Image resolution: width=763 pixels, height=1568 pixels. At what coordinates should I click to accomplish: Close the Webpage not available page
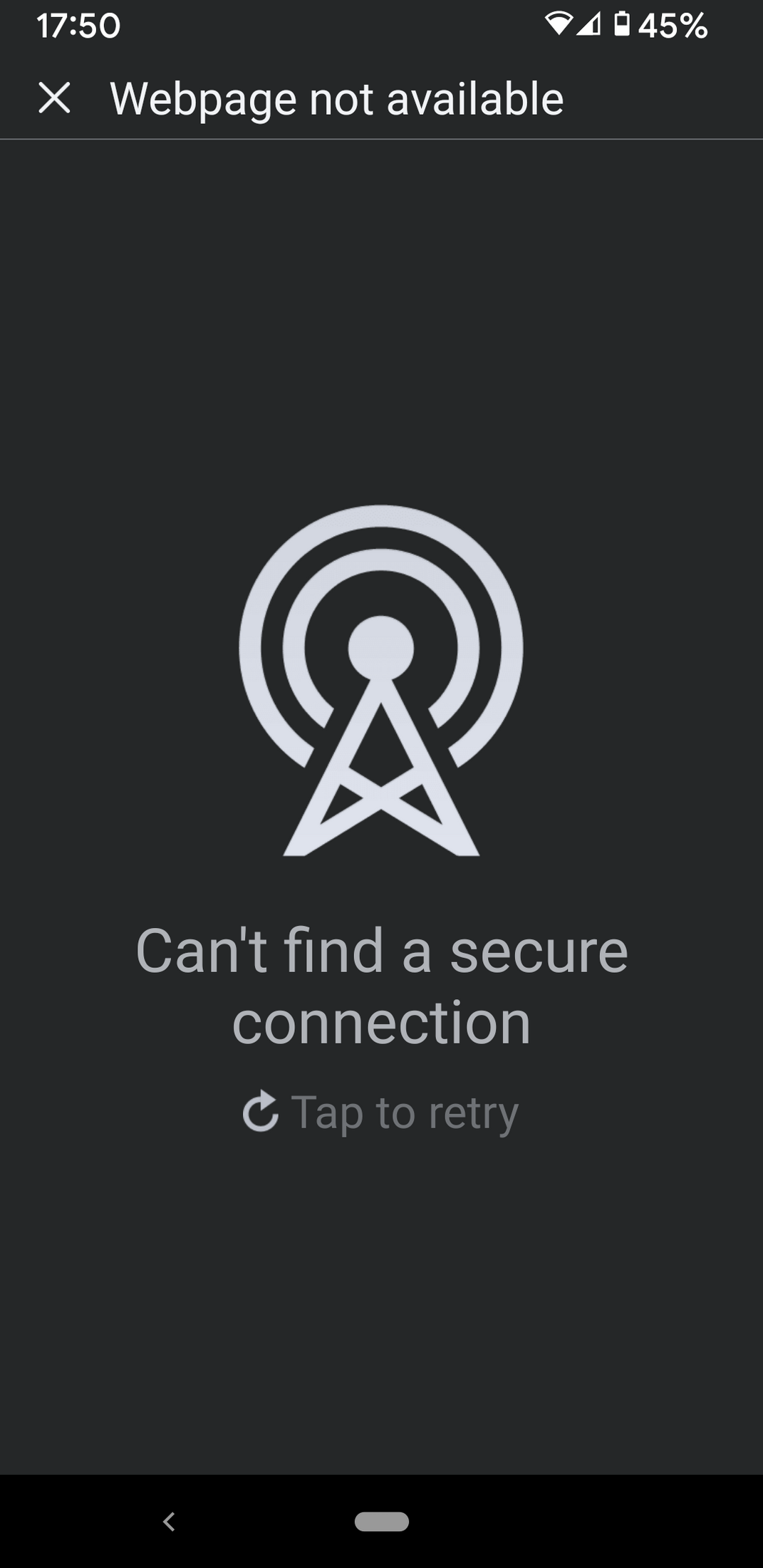pyautogui.click(x=54, y=98)
